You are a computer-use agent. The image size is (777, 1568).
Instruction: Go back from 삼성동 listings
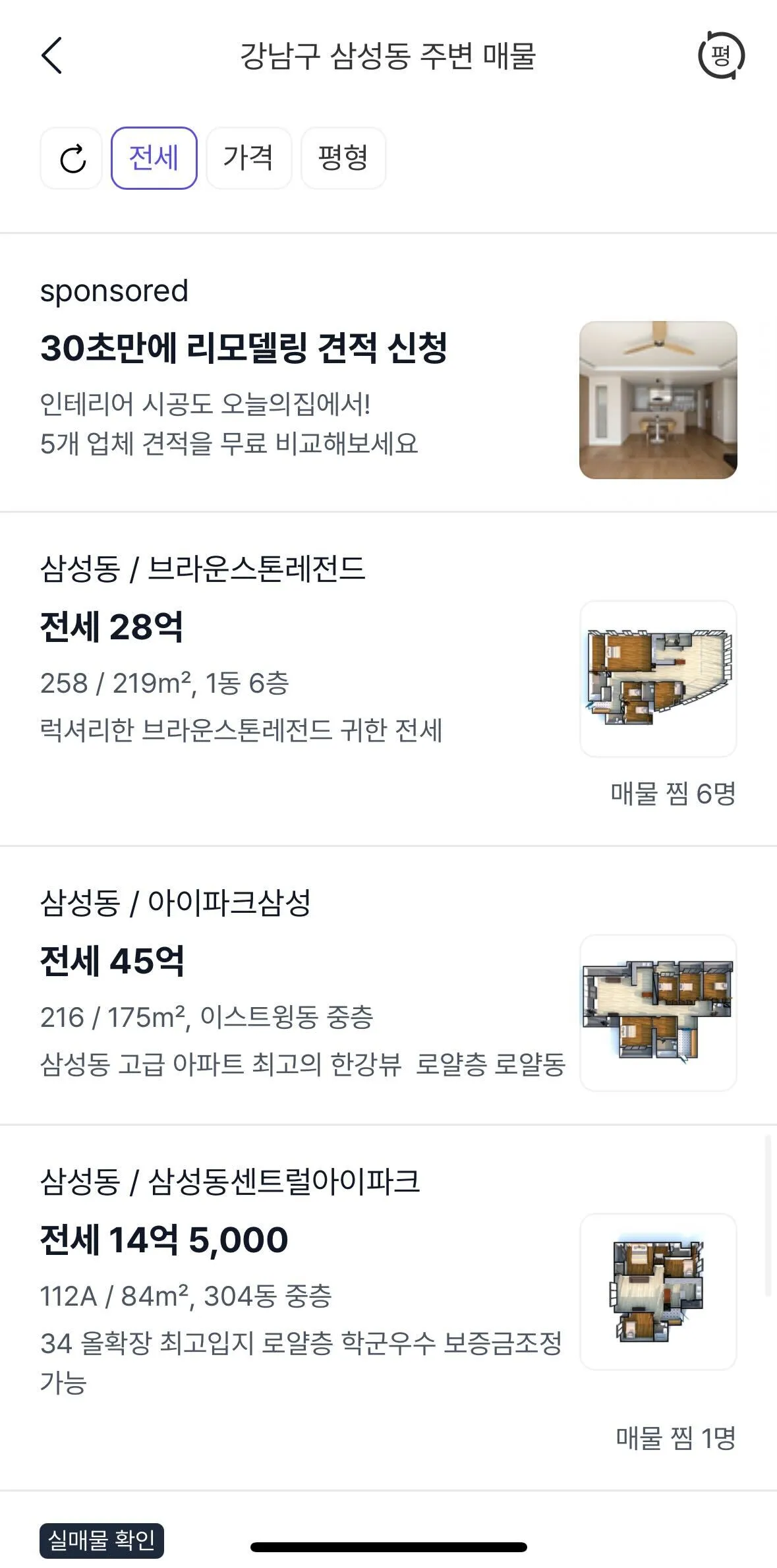pyautogui.click(x=51, y=55)
